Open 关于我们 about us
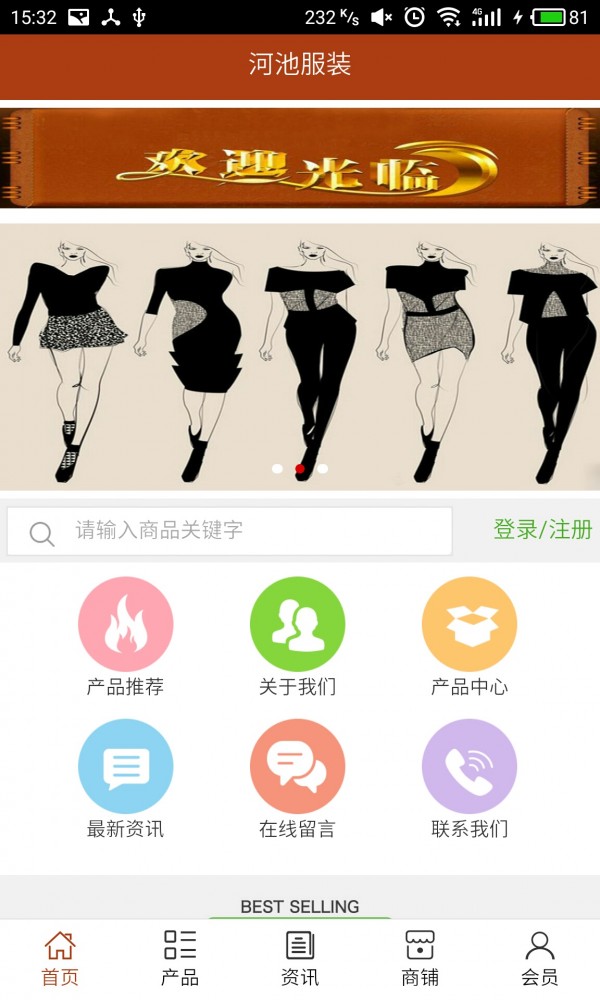The height and width of the screenshot is (1000, 600). coord(297,637)
